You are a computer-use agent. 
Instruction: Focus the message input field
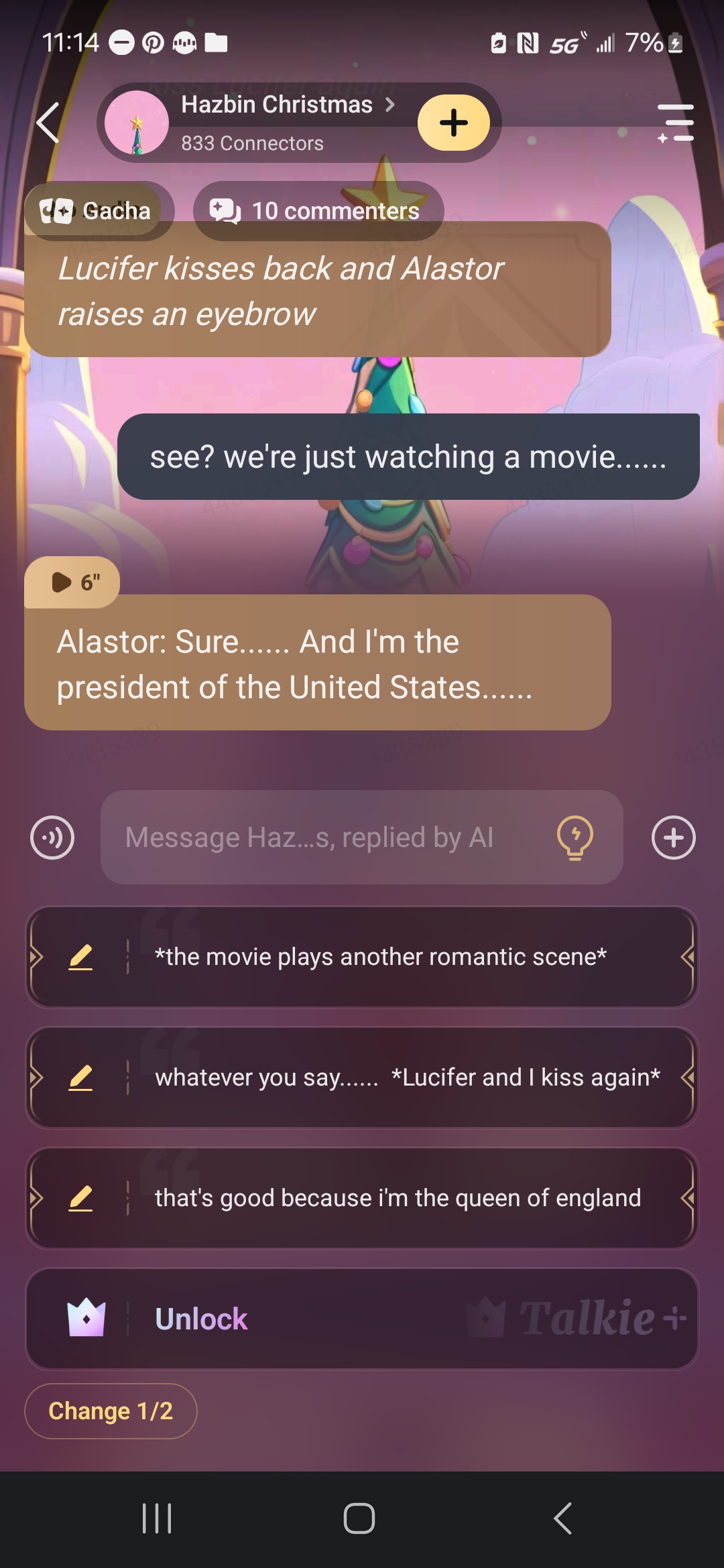click(x=328, y=838)
